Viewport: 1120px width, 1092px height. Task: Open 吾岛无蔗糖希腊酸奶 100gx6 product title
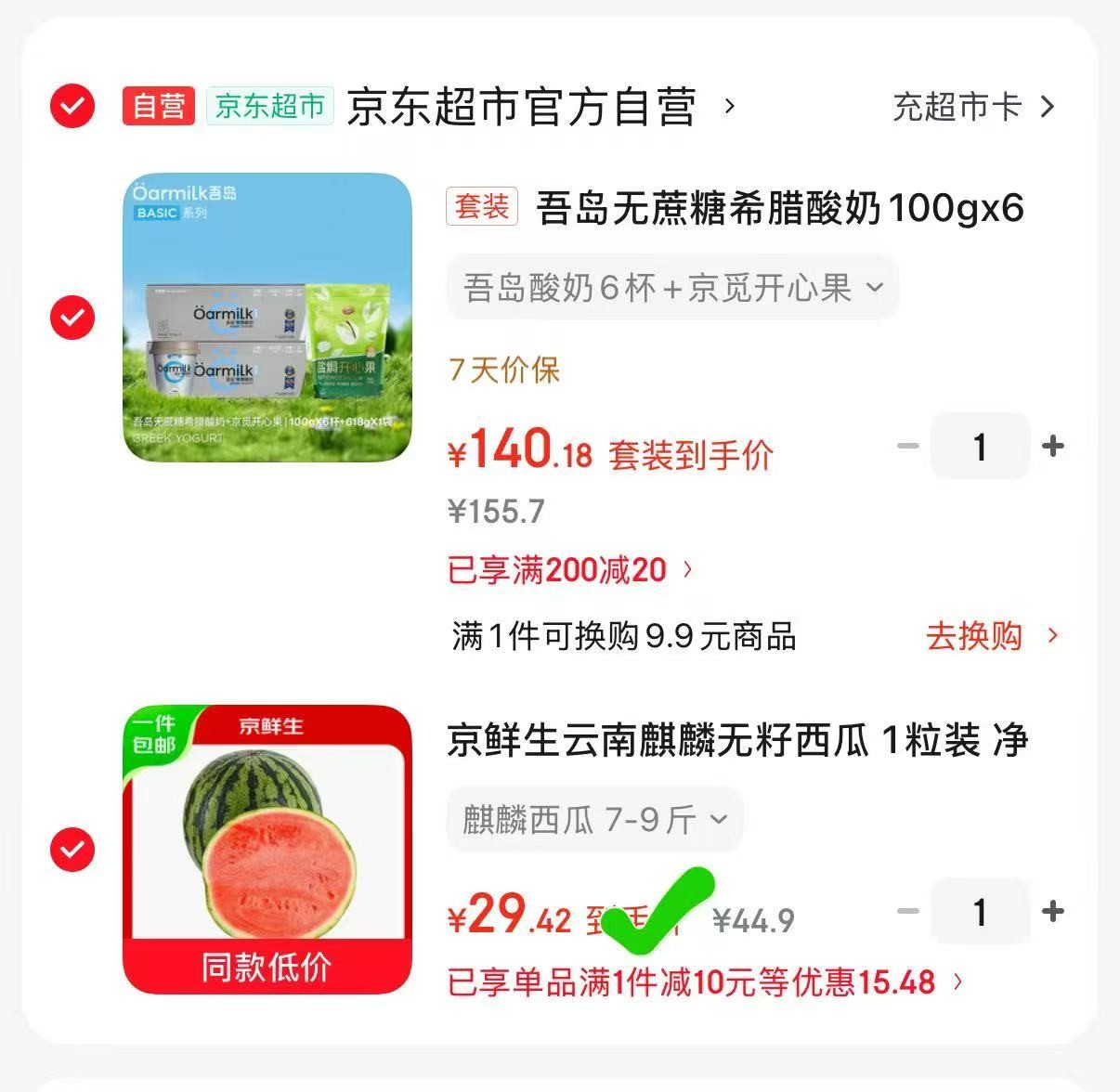coord(778,208)
